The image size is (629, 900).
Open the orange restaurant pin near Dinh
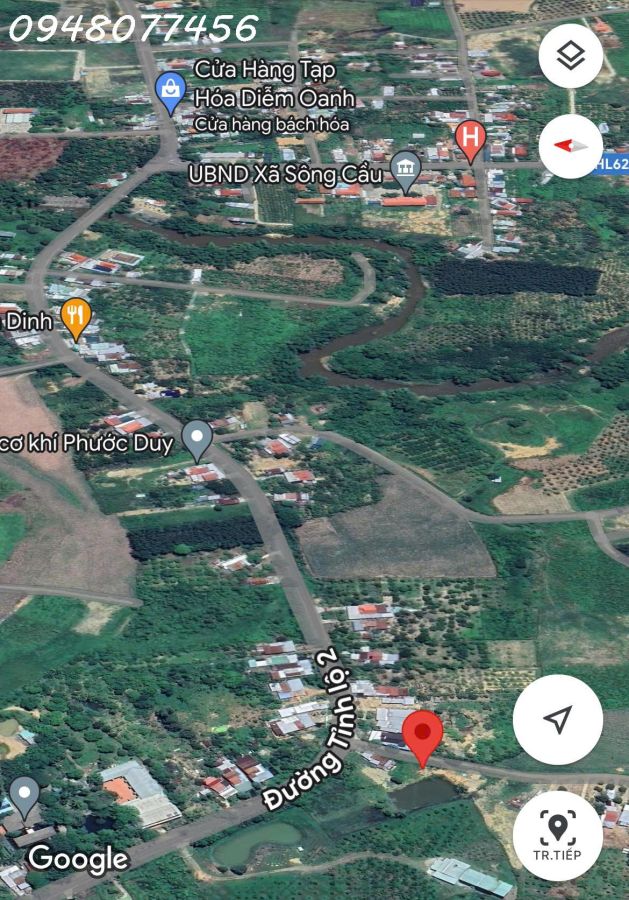[x=76, y=318]
